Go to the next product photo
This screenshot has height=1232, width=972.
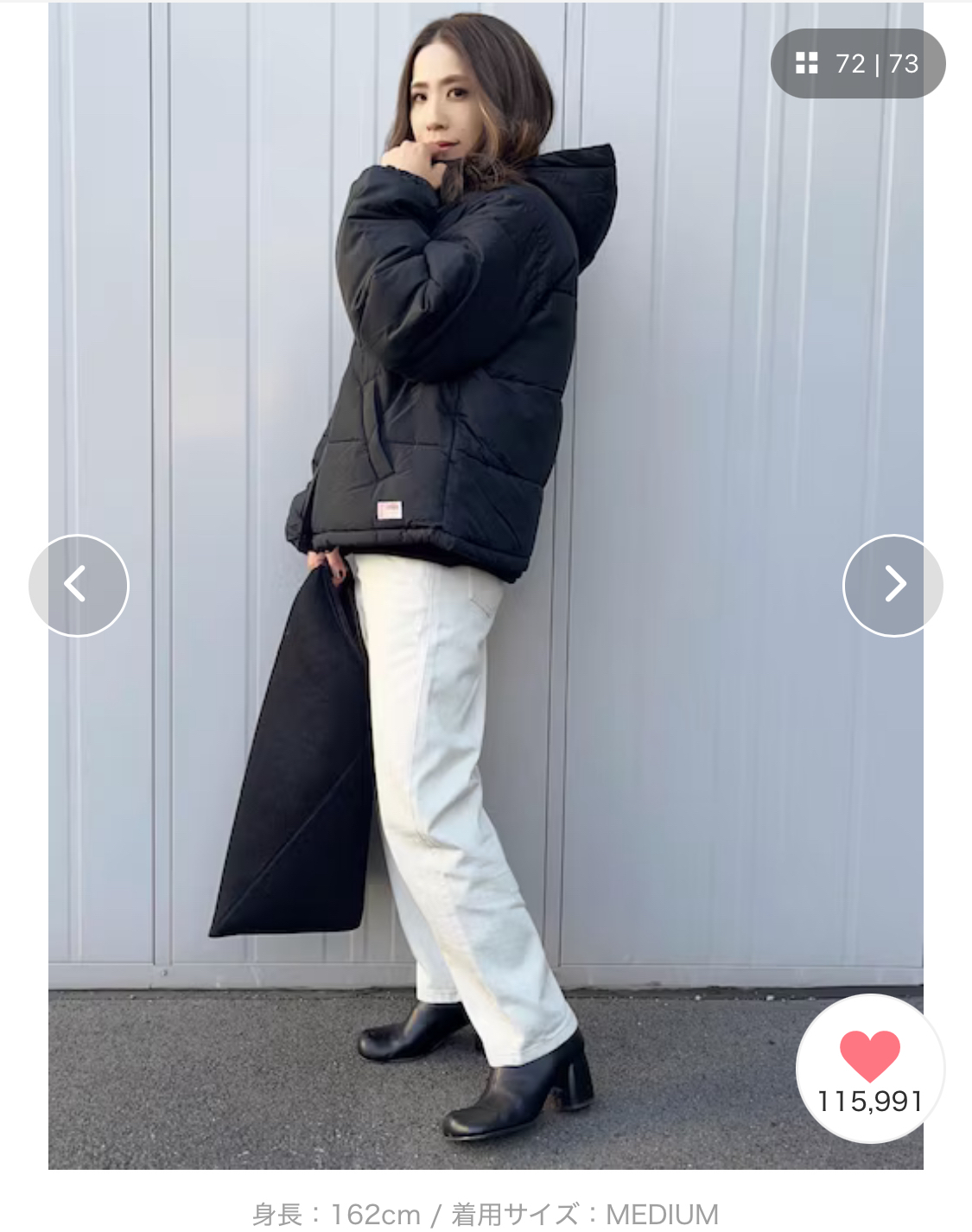pos(893,585)
